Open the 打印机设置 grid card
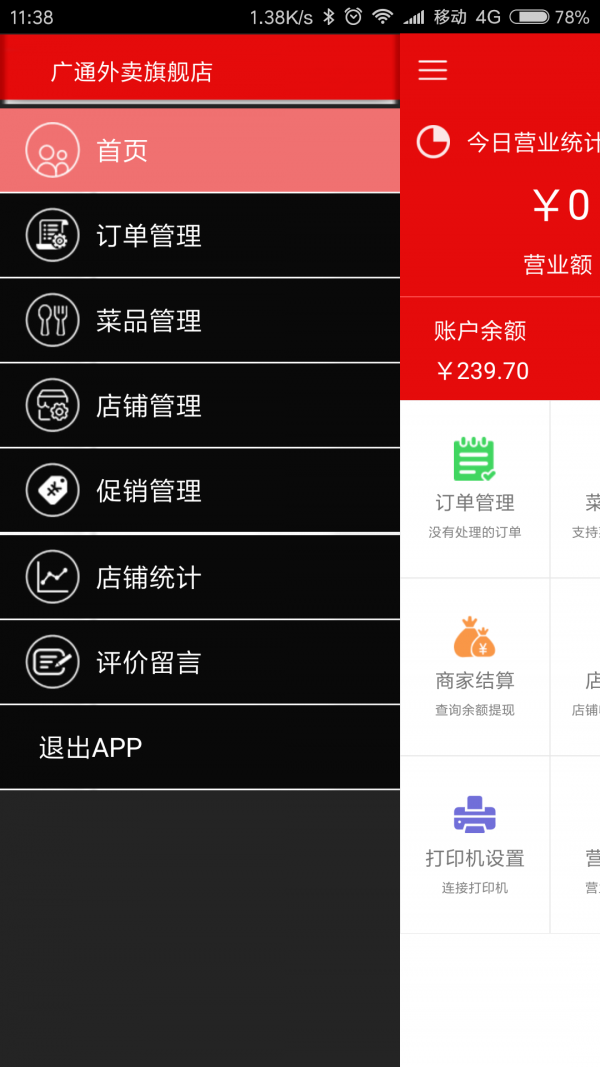The height and width of the screenshot is (1067, 600). tap(475, 844)
